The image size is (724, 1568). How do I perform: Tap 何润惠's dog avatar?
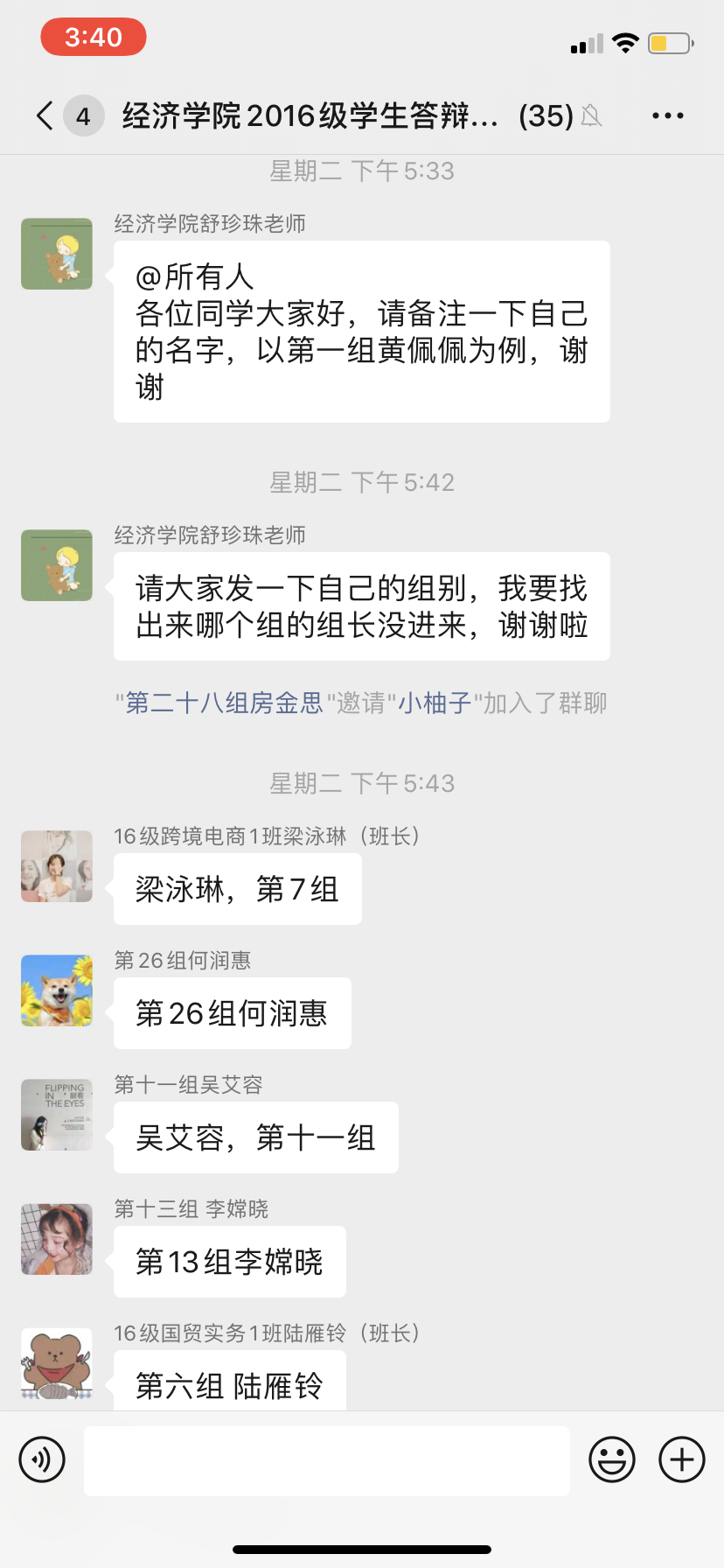click(x=56, y=990)
